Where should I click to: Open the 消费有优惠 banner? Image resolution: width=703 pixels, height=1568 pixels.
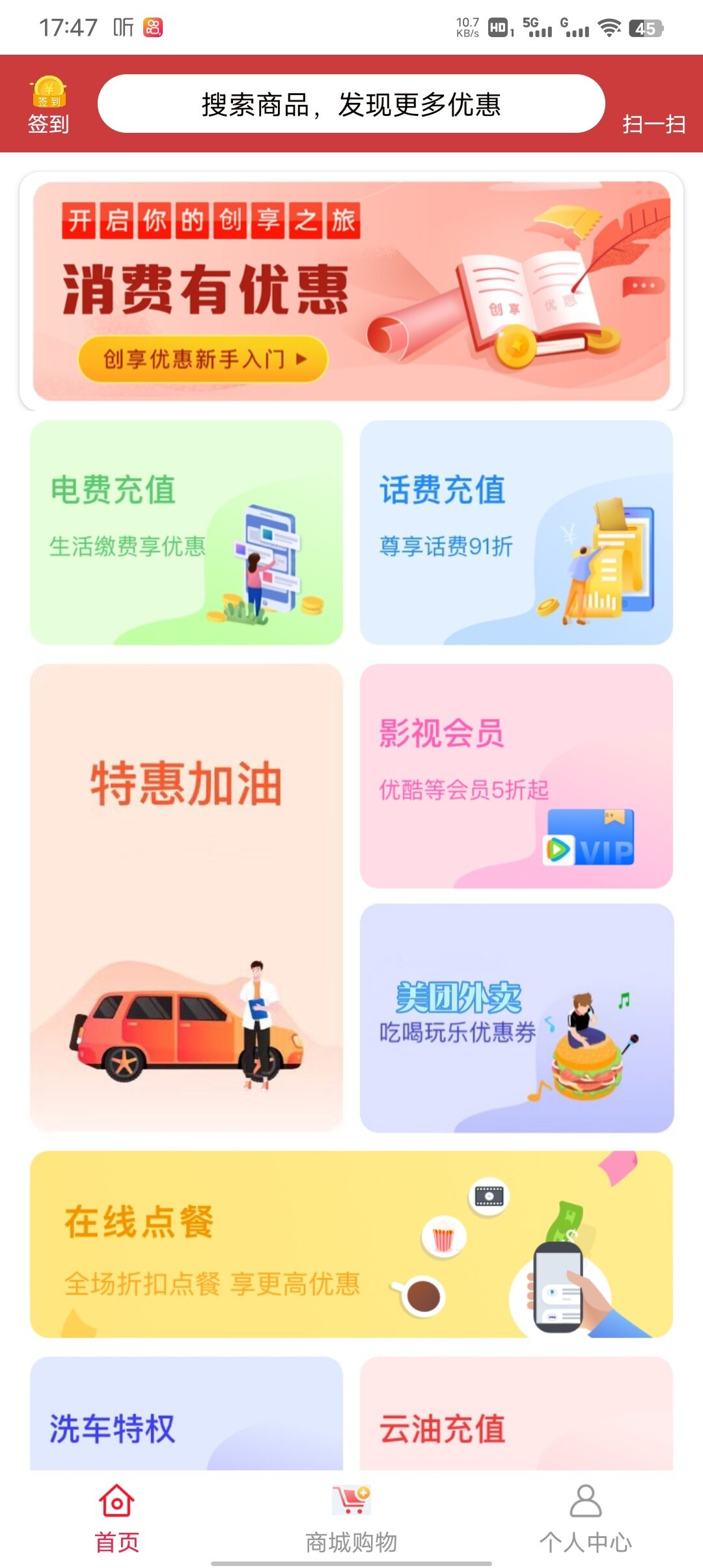coord(351,291)
